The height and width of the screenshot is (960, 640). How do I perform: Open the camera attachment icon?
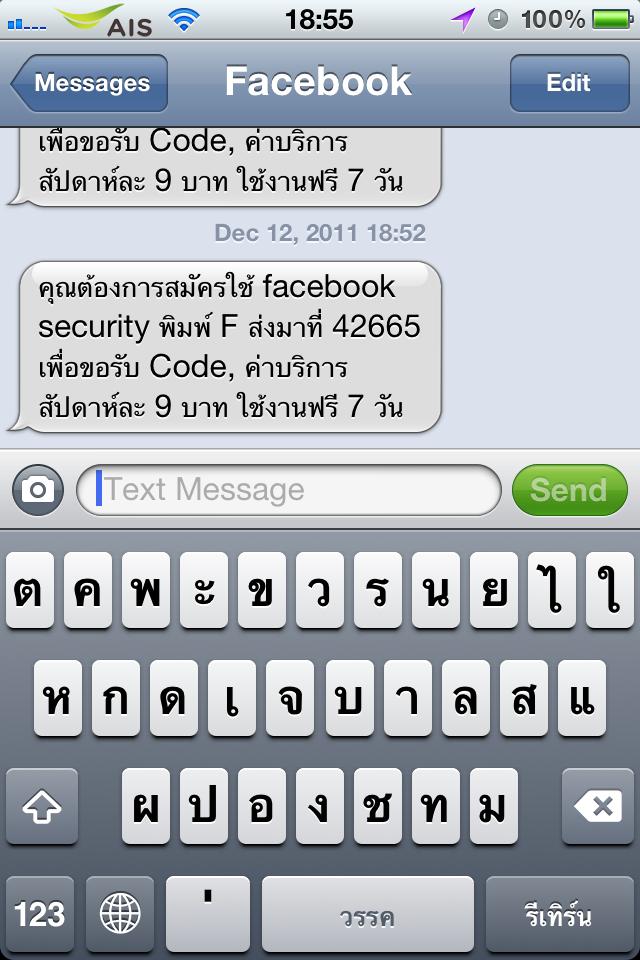click(38, 490)
